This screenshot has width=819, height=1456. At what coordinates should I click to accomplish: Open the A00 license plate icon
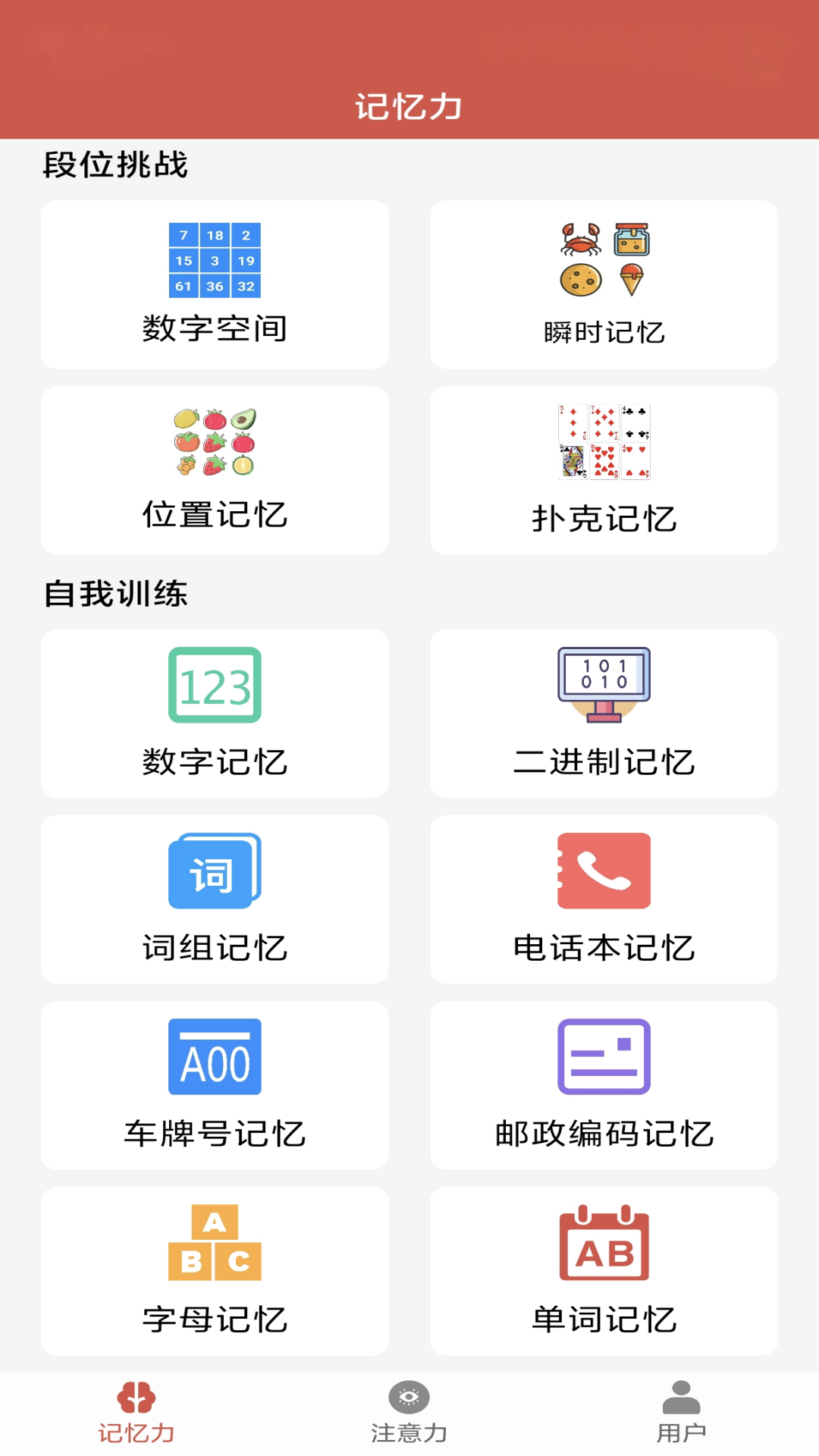click(x=215, y=1057)
